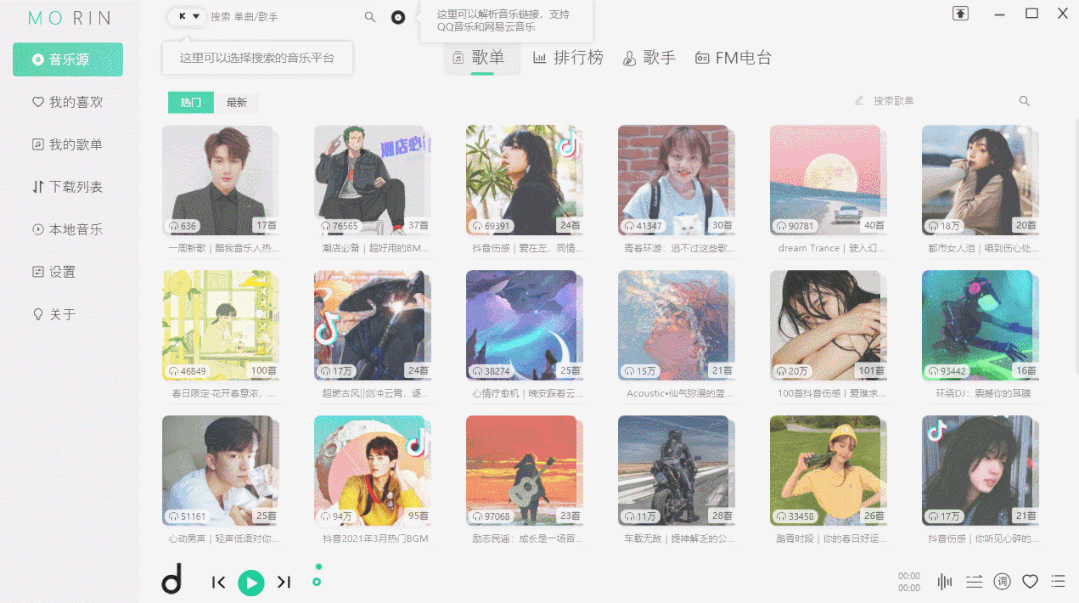
Task: Skip to the next track
Action: (x=284, y=582)
